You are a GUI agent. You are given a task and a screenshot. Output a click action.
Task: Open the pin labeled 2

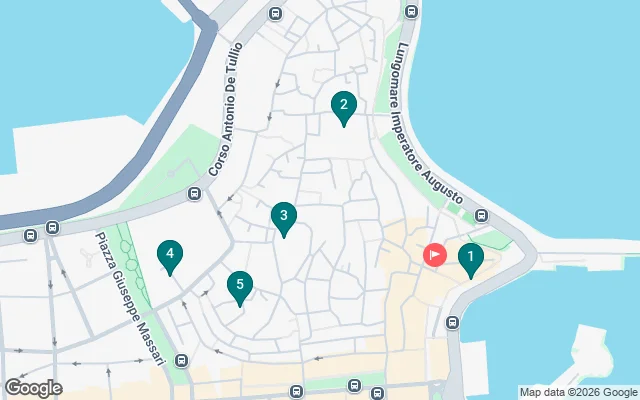coord(343,106)
